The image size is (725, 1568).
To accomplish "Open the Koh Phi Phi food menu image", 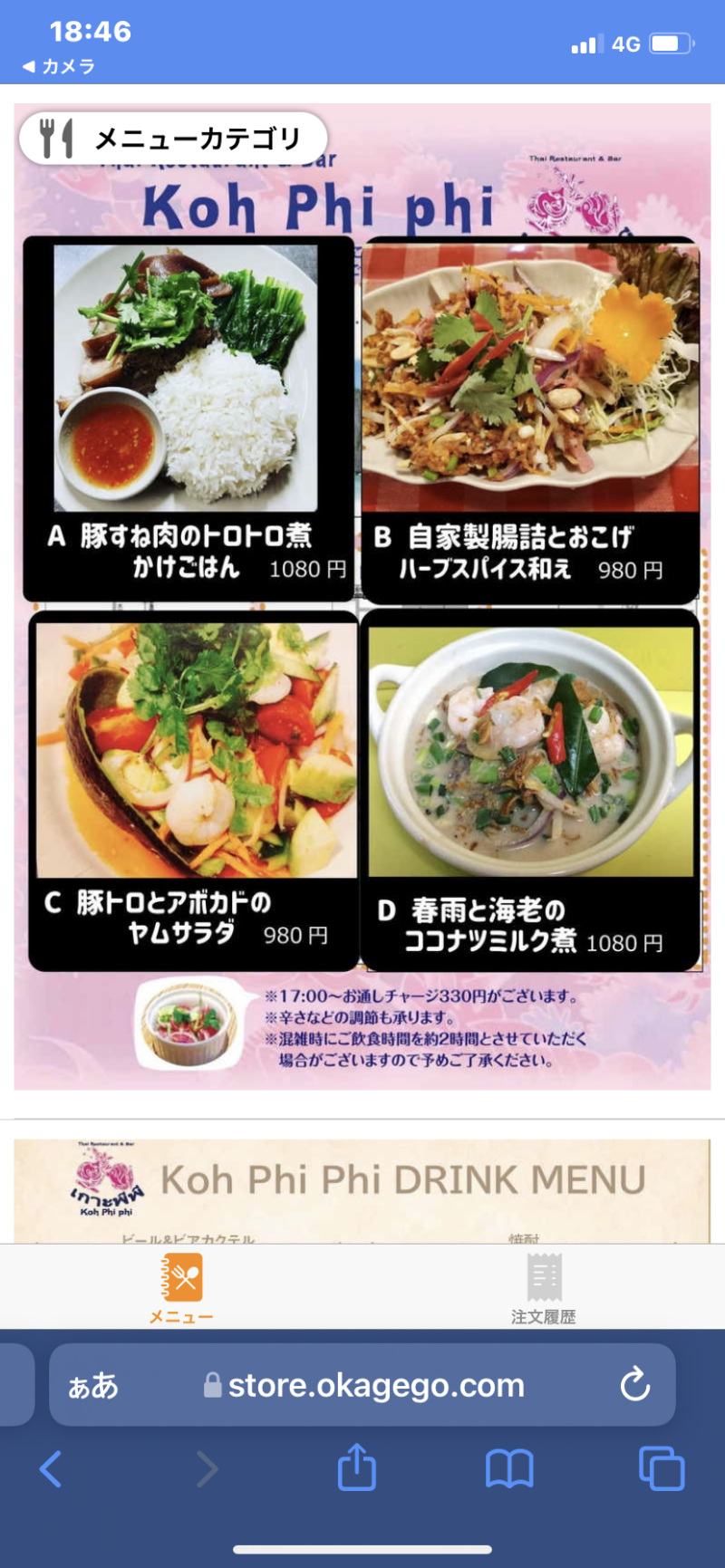I will pos(362,596).
